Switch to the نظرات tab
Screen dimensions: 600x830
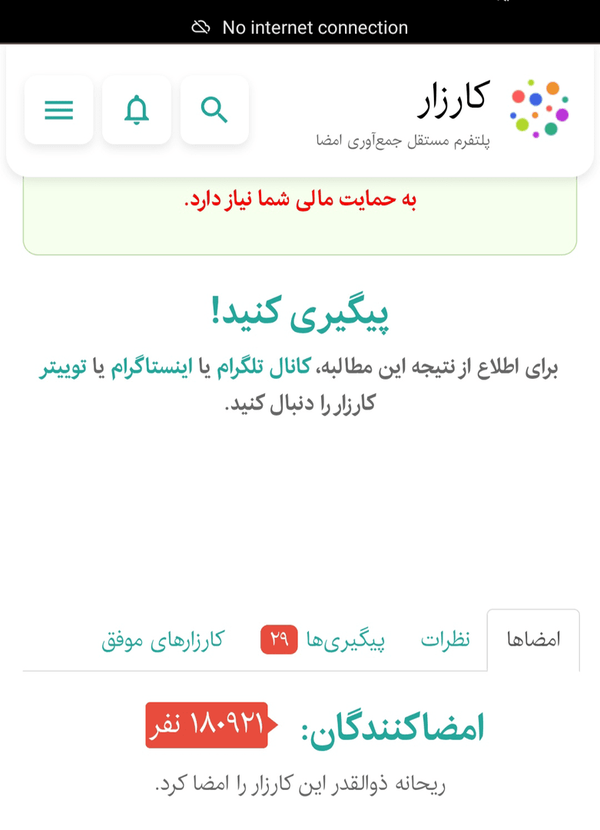(445, 640)
